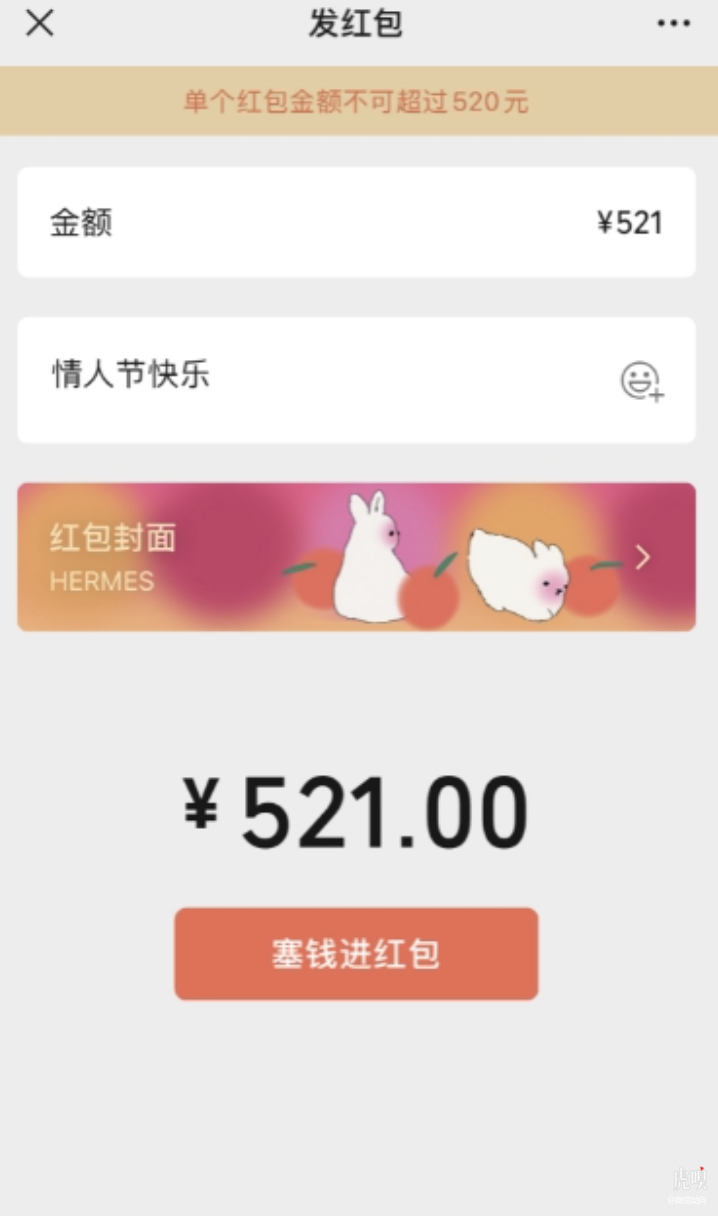Add an emoji sticker to the greeting

642,381
